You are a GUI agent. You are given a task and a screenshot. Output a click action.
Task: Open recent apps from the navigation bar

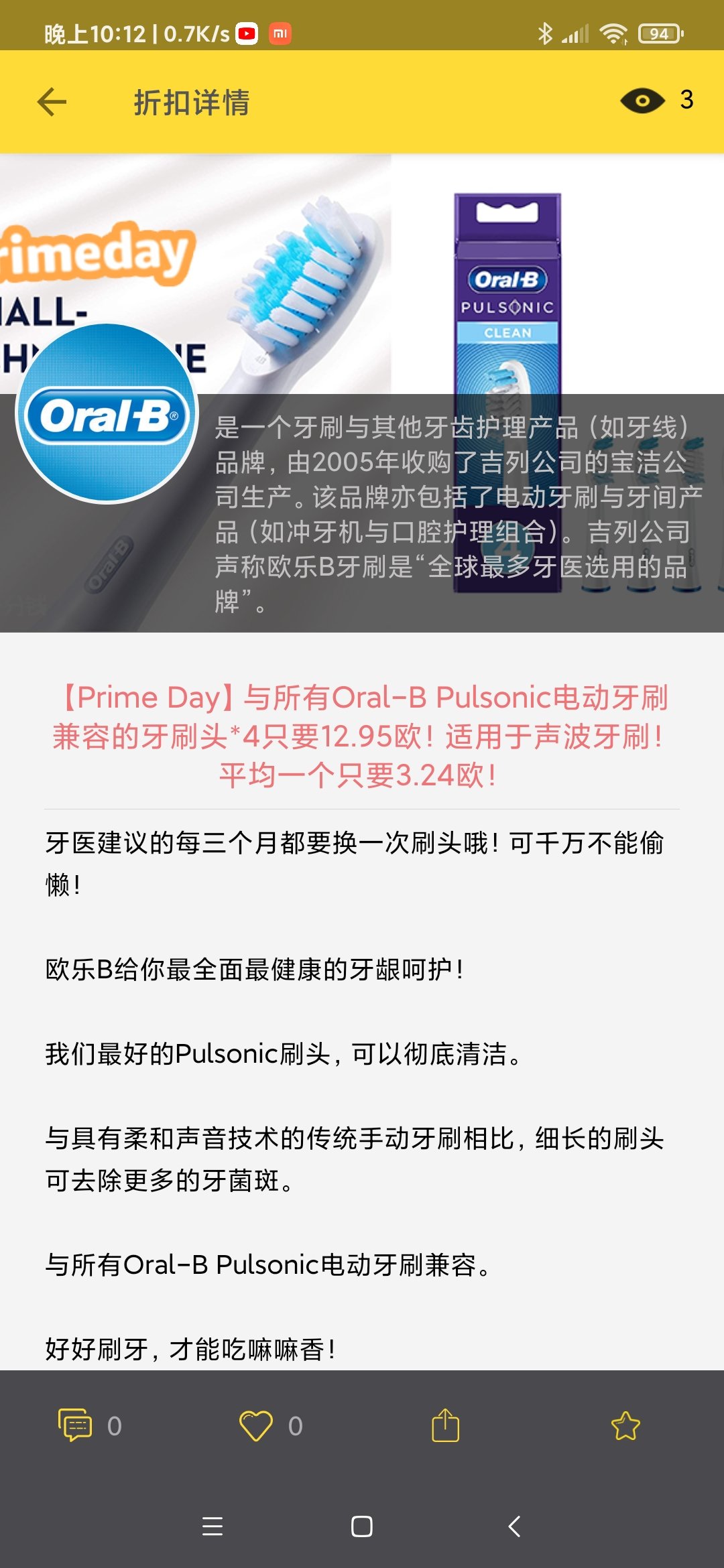tap(213, 1526)
